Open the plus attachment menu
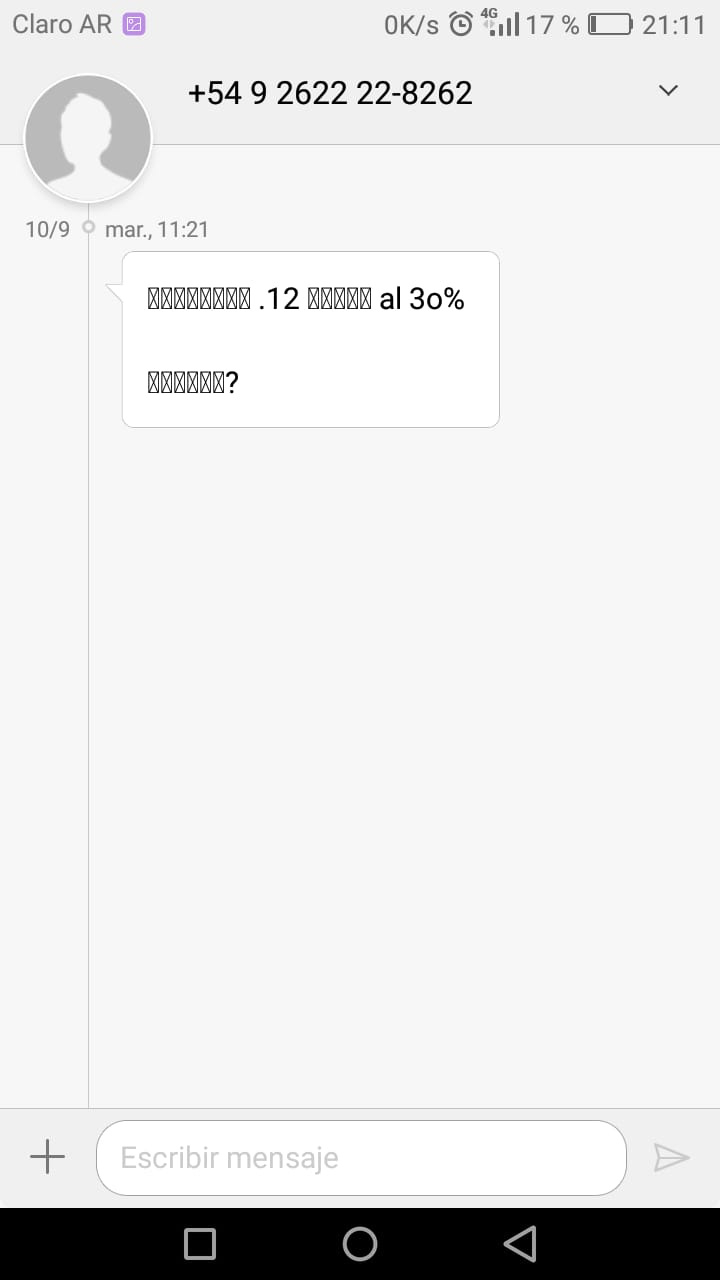720x1280 pixels. pos(47,1157)
